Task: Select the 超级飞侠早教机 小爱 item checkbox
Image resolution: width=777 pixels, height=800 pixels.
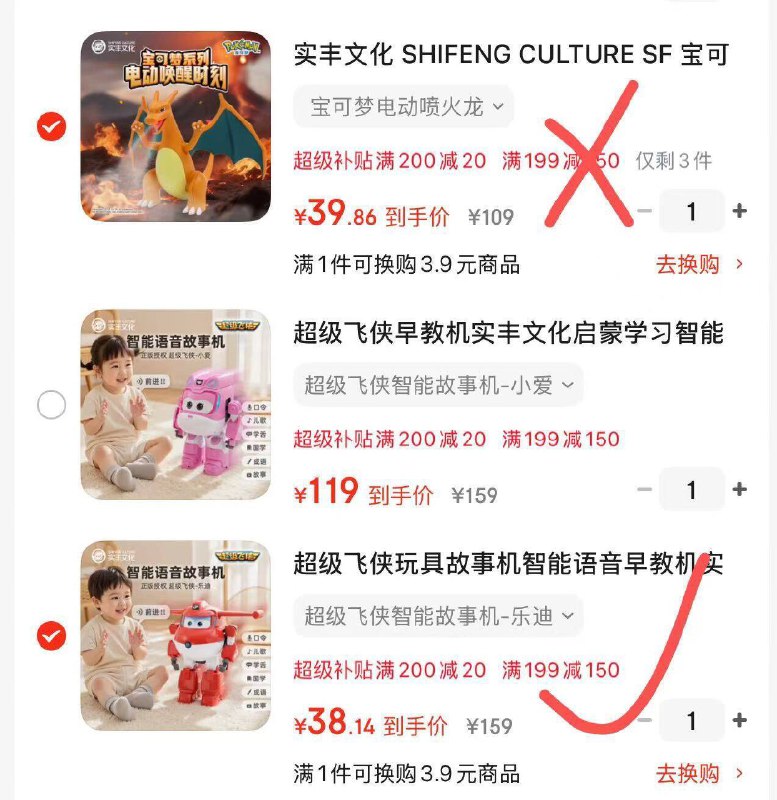Action: 51,405
